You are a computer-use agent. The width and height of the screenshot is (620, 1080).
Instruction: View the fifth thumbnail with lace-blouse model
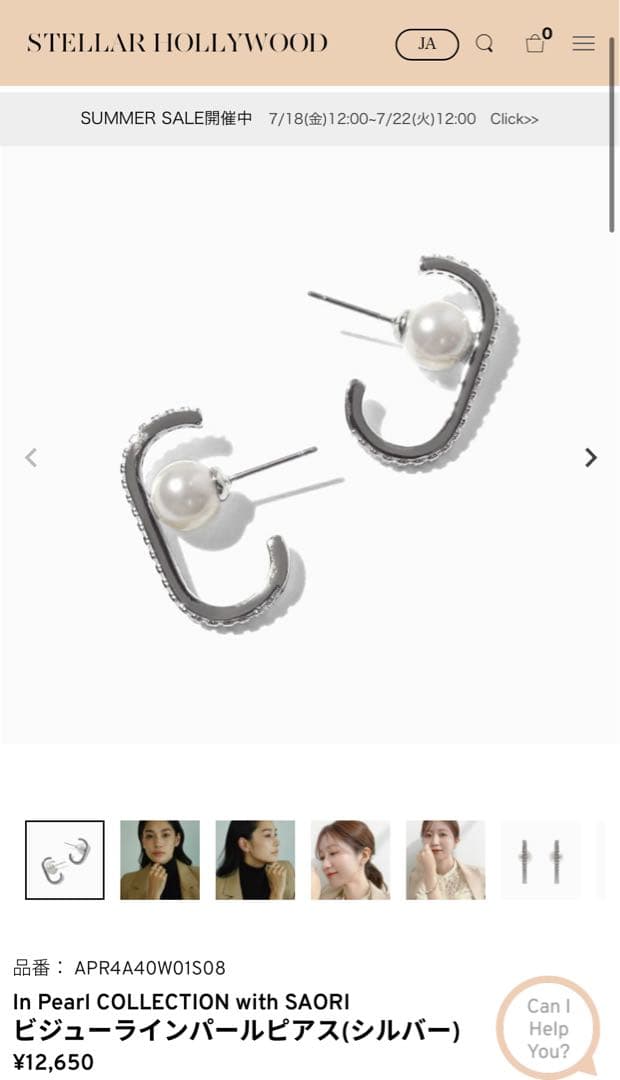tap(445, 860)
